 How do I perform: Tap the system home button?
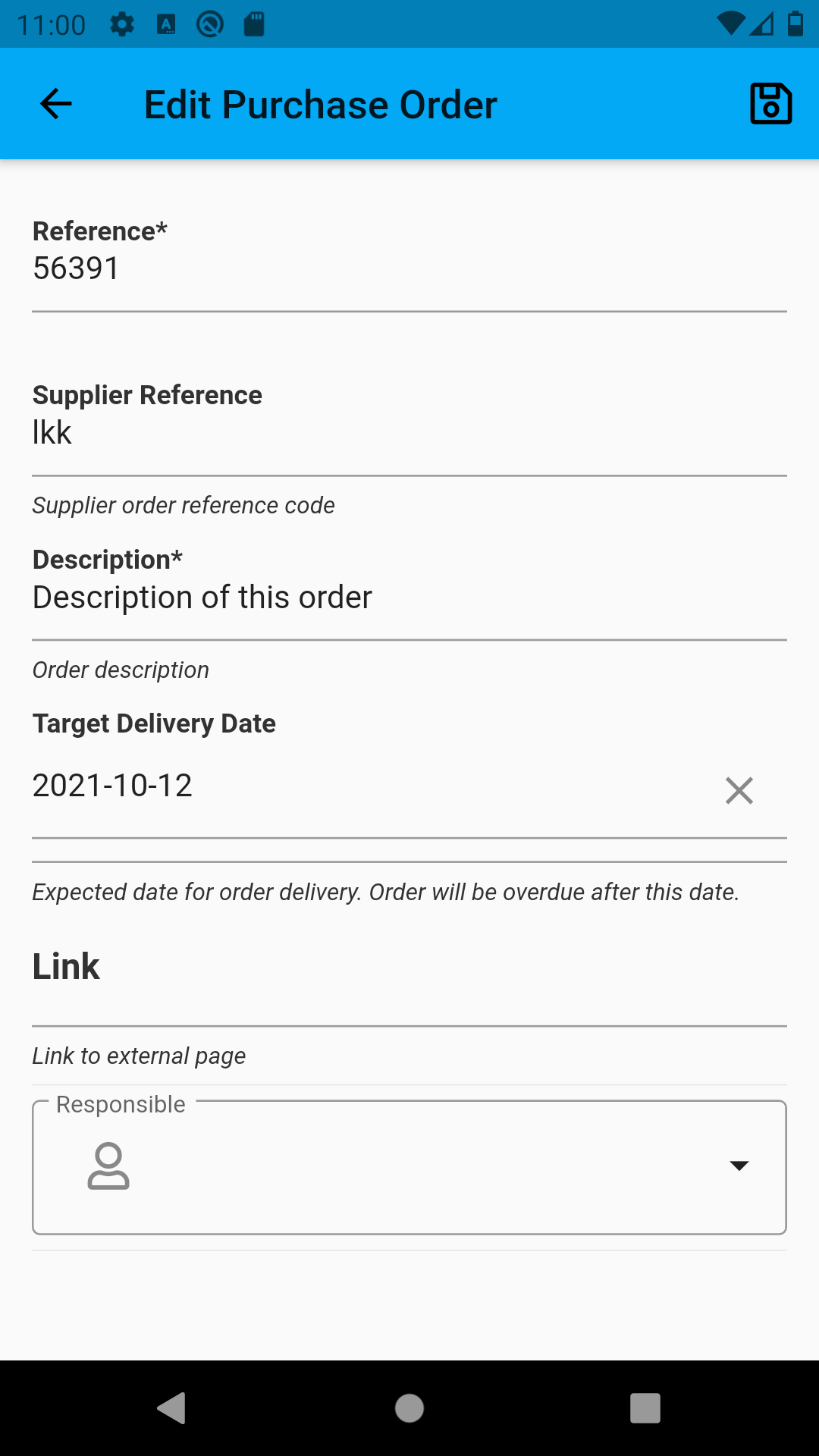pyautogui.click(x=409, y=1408)
